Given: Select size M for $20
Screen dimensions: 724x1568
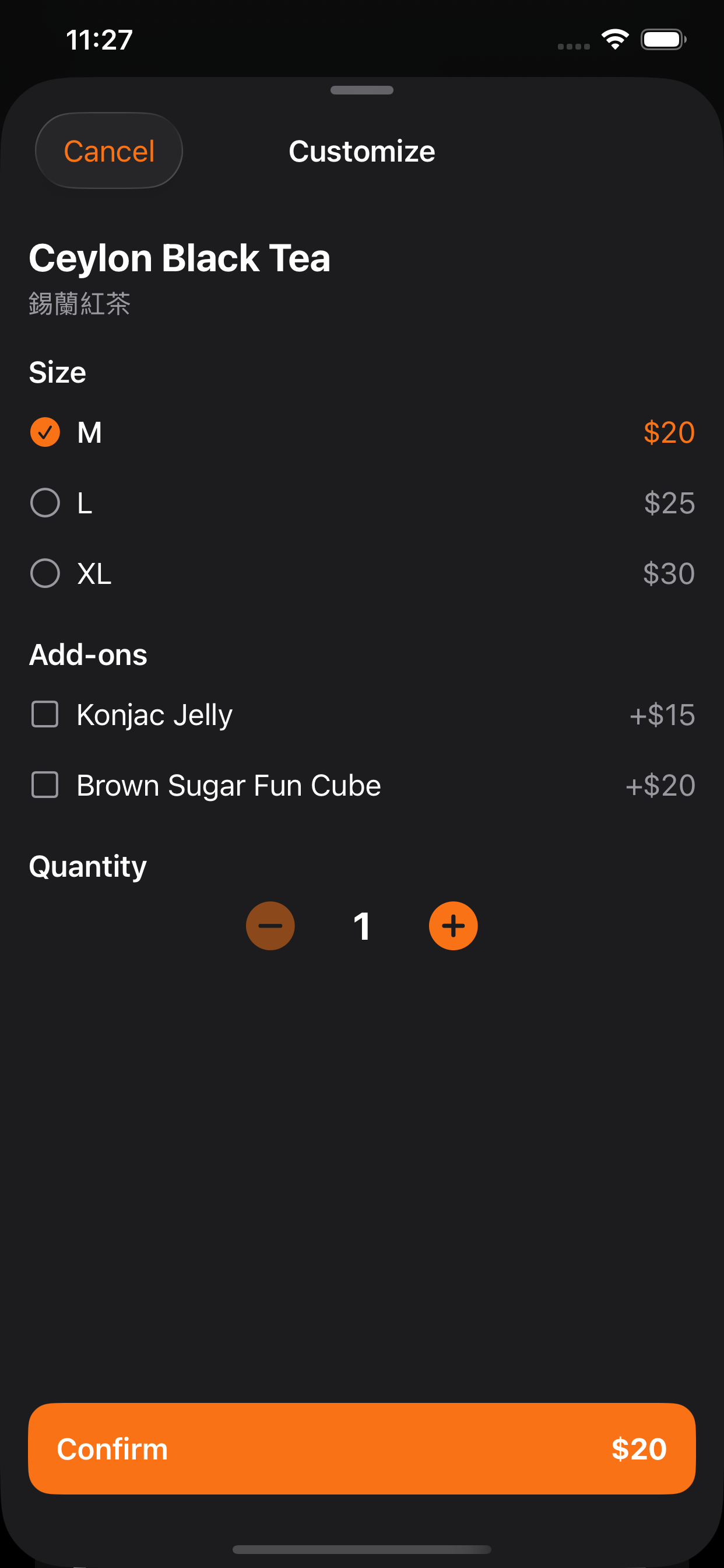Looking at the screenshot, I should pyautogui.click(x=45, y=432).
